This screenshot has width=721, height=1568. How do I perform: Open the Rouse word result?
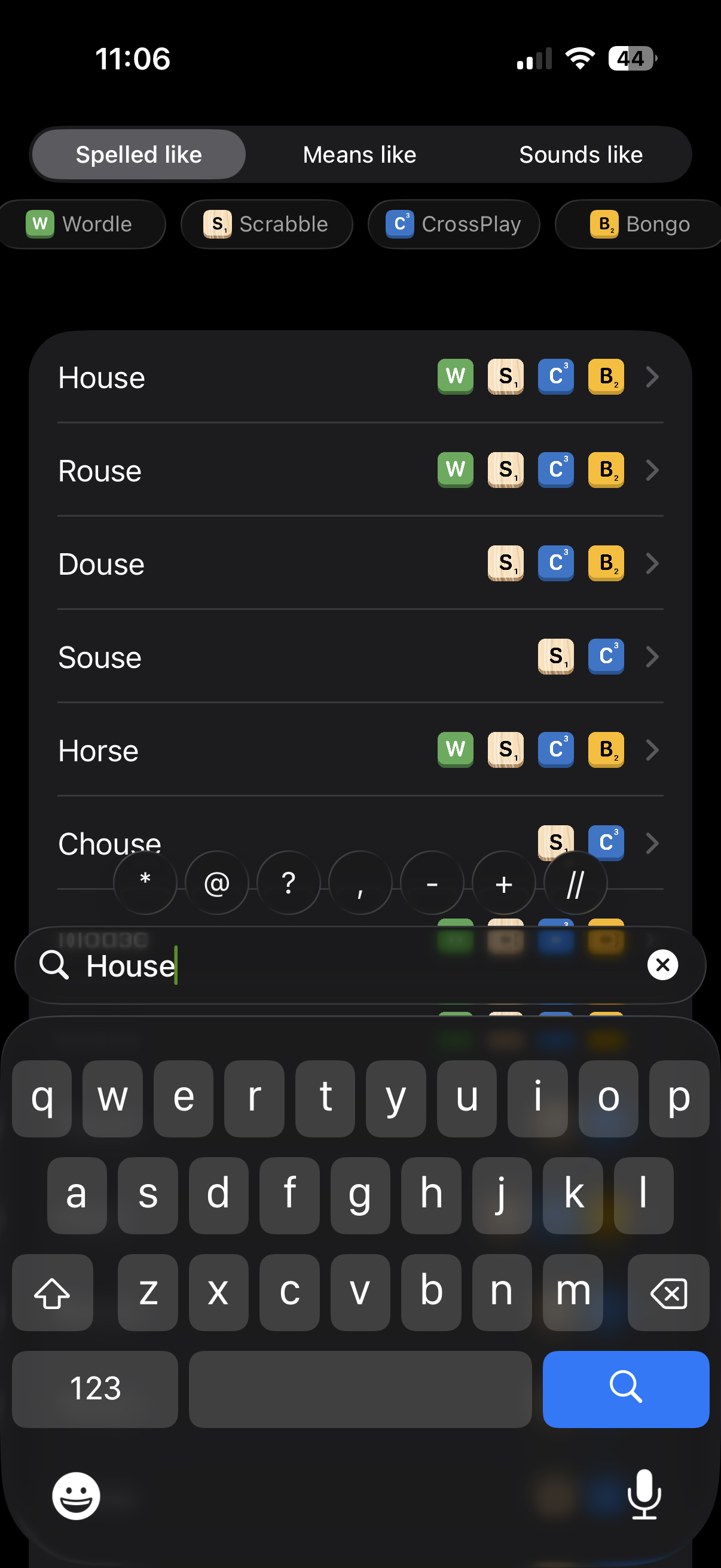coord(360,471)
